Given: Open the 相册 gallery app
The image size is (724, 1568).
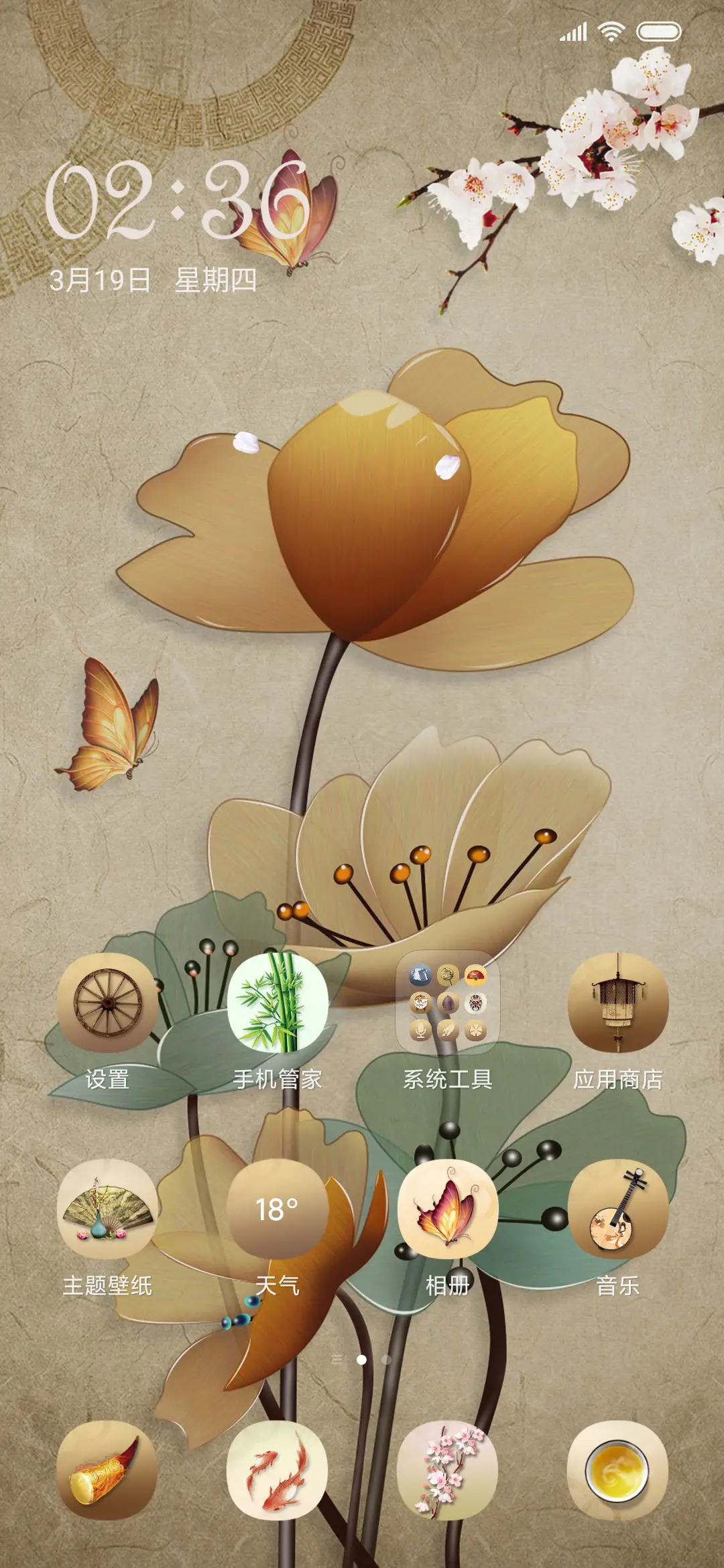Looking at the screenshot, I should point(448,1209).
